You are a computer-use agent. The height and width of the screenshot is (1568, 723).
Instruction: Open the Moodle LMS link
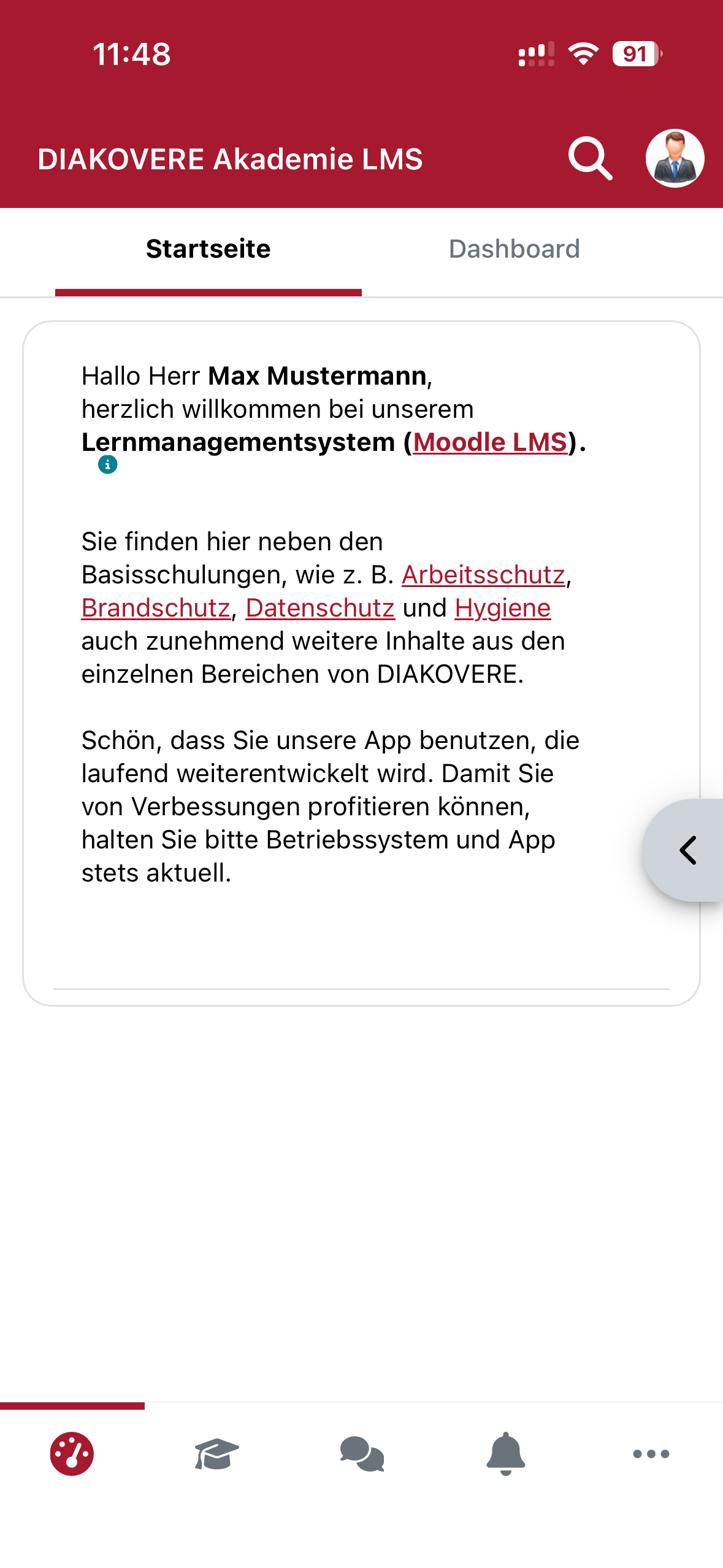click(x=490, y=442)
